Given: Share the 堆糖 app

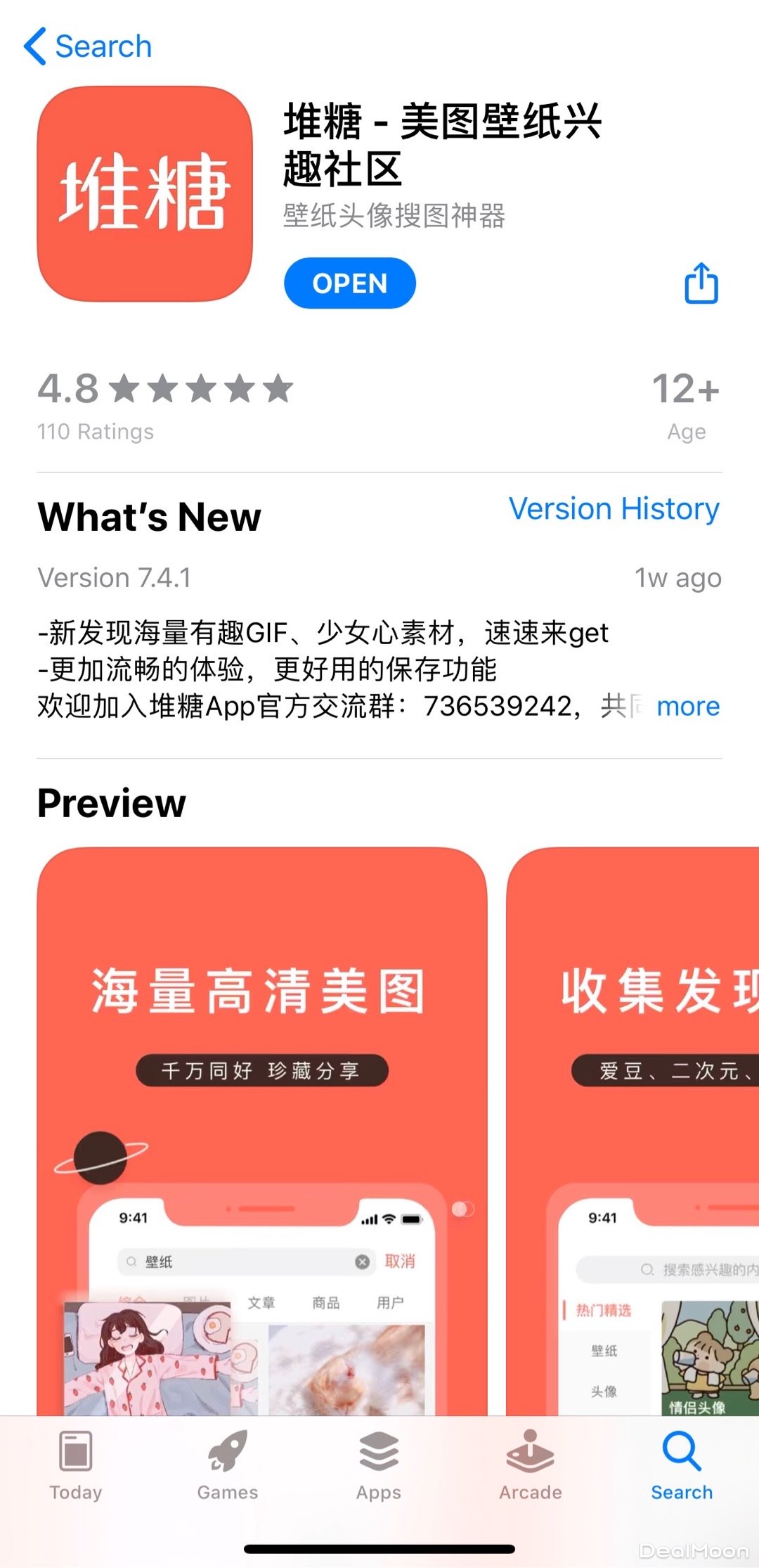Looking at the screenshot, I should pos(701,283).
